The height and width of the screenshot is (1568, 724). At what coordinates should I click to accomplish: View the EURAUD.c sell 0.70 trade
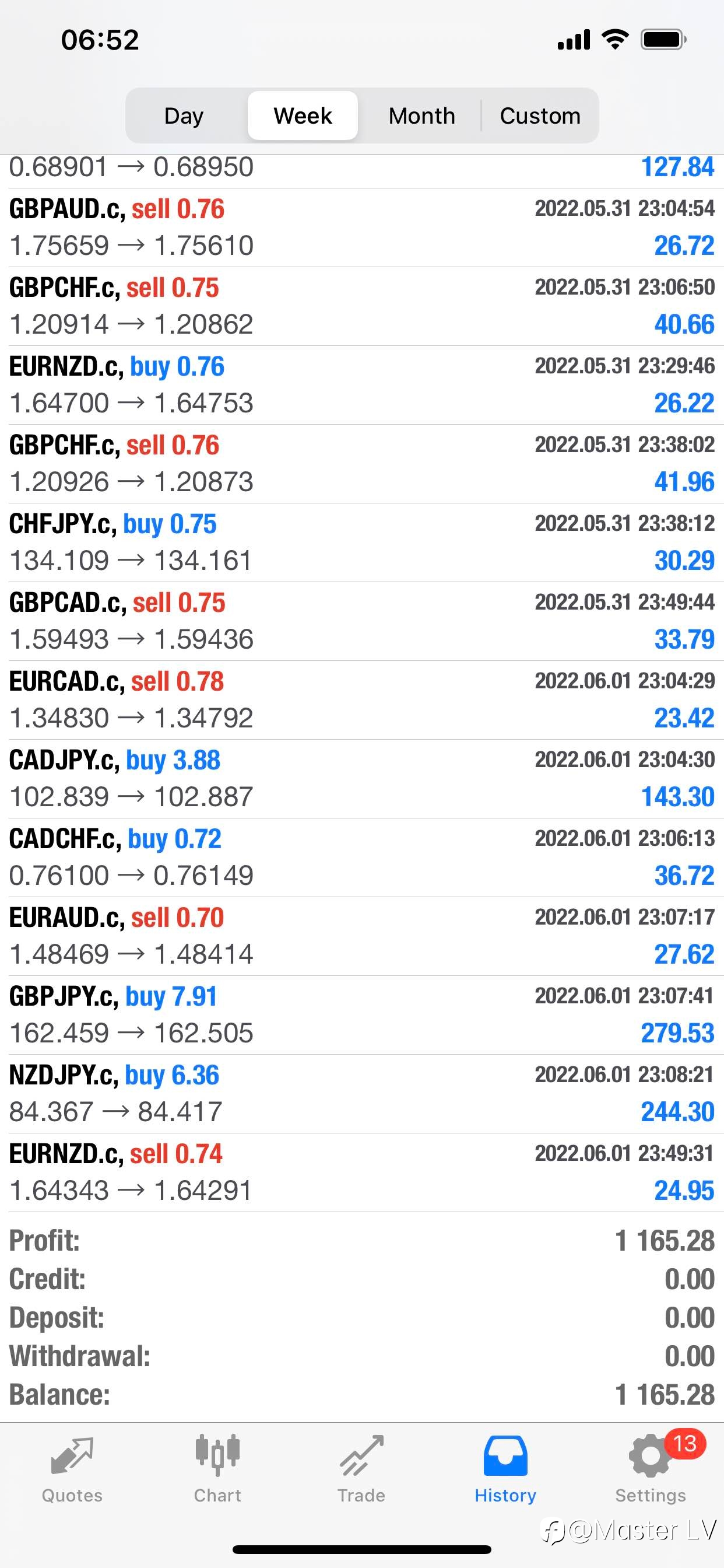tap(362, 936)
